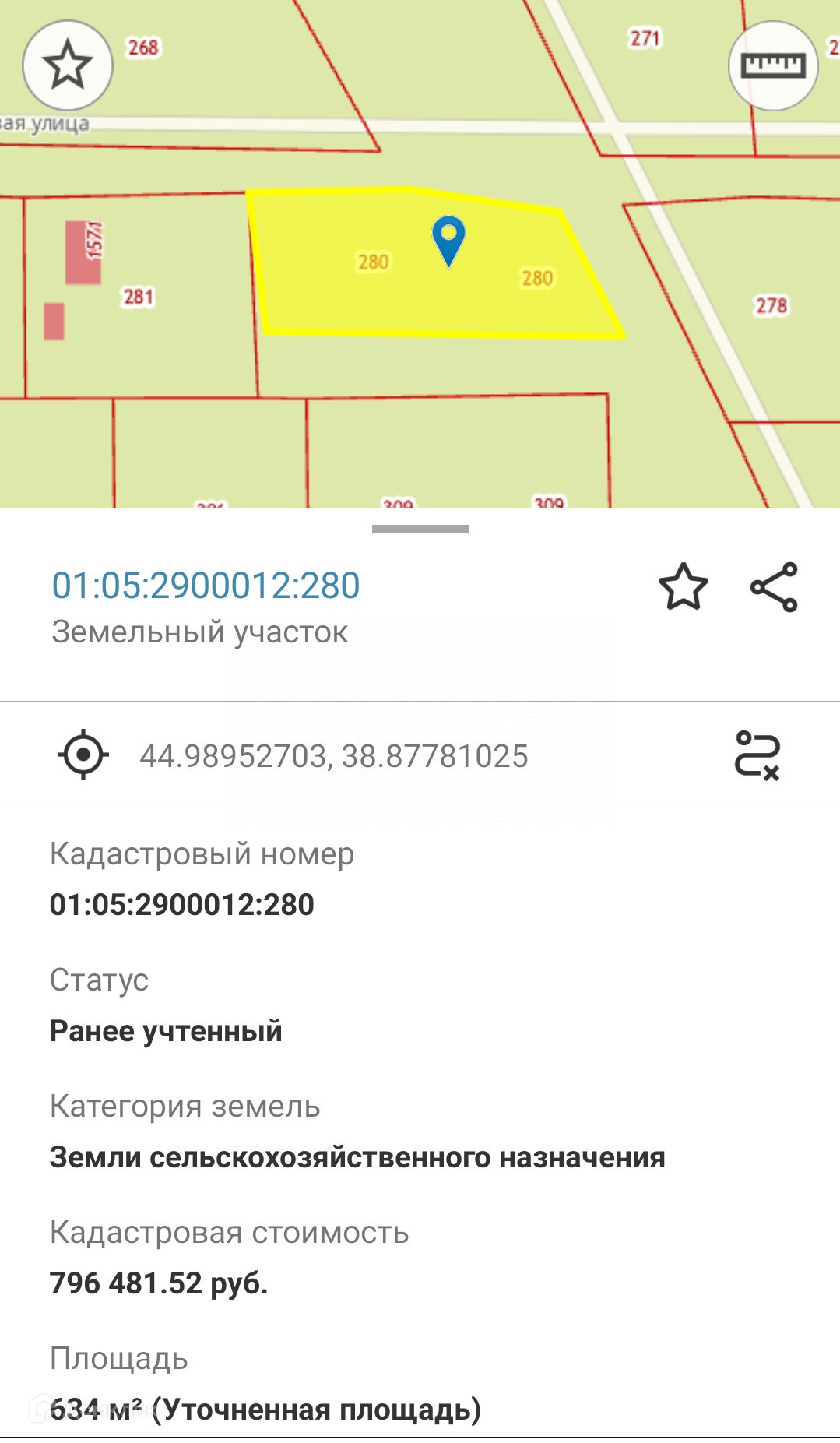The image size is (840, 1443).
Task: Tap the route icon next to the coordinates
Action: [757, 755]
